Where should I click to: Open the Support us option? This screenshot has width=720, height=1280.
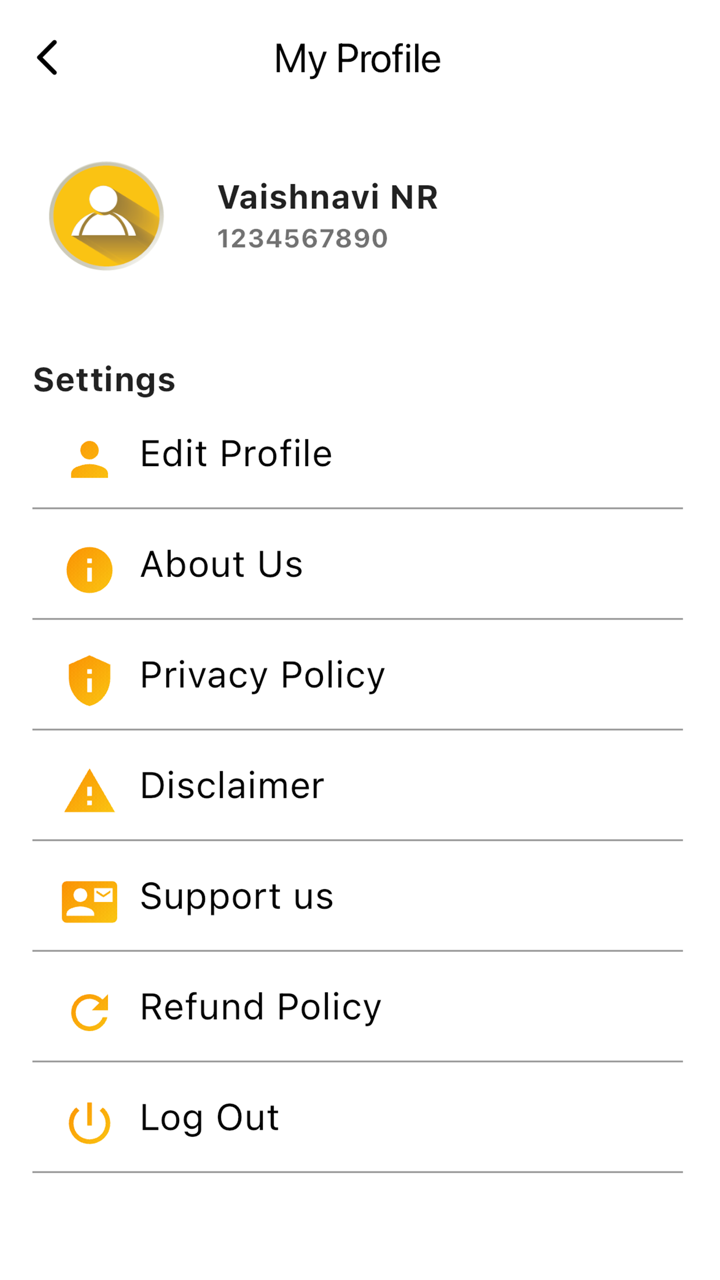point(237,897)
